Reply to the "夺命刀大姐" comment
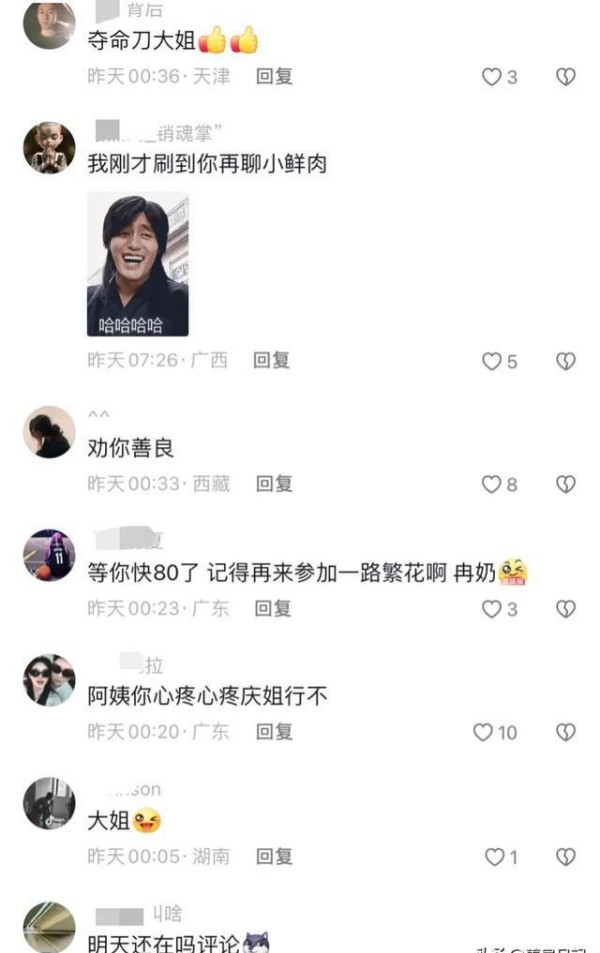Screen dimensions: 600x953 [273, 76]
